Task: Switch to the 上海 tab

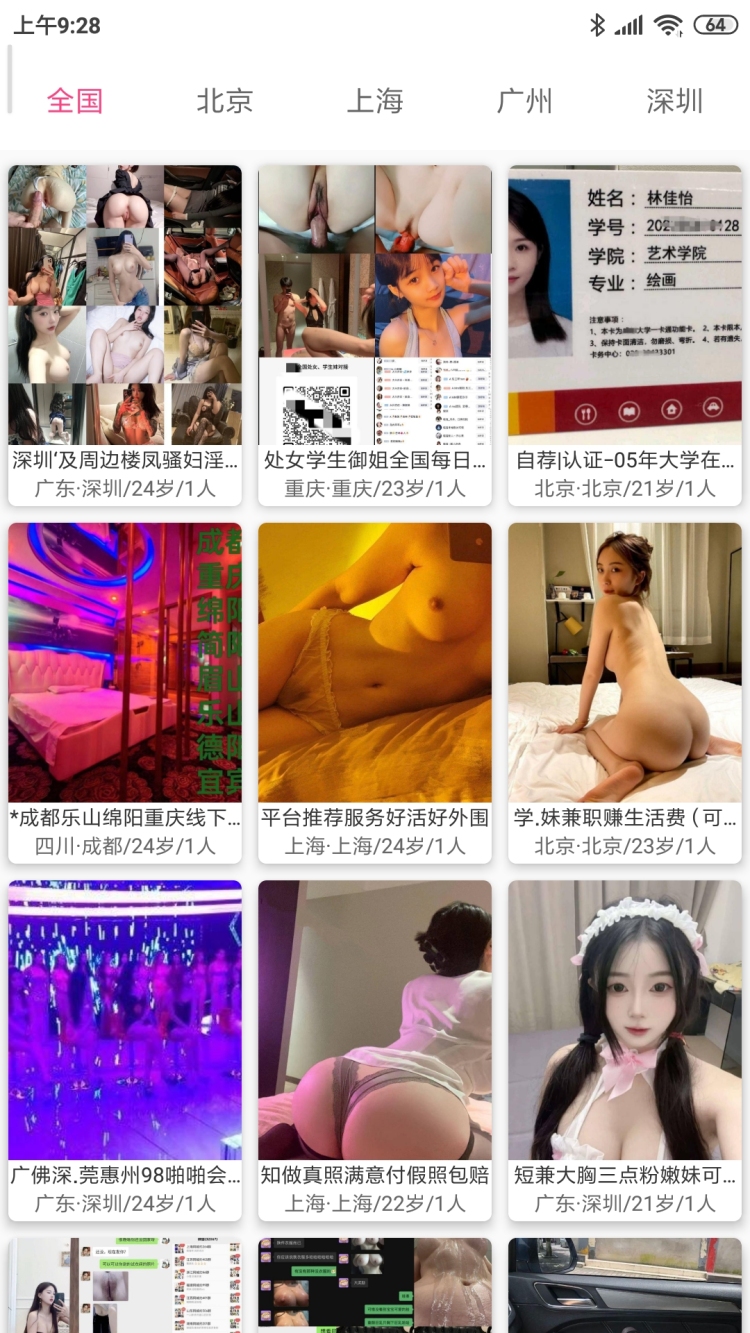Action: (x=374, y=101)
